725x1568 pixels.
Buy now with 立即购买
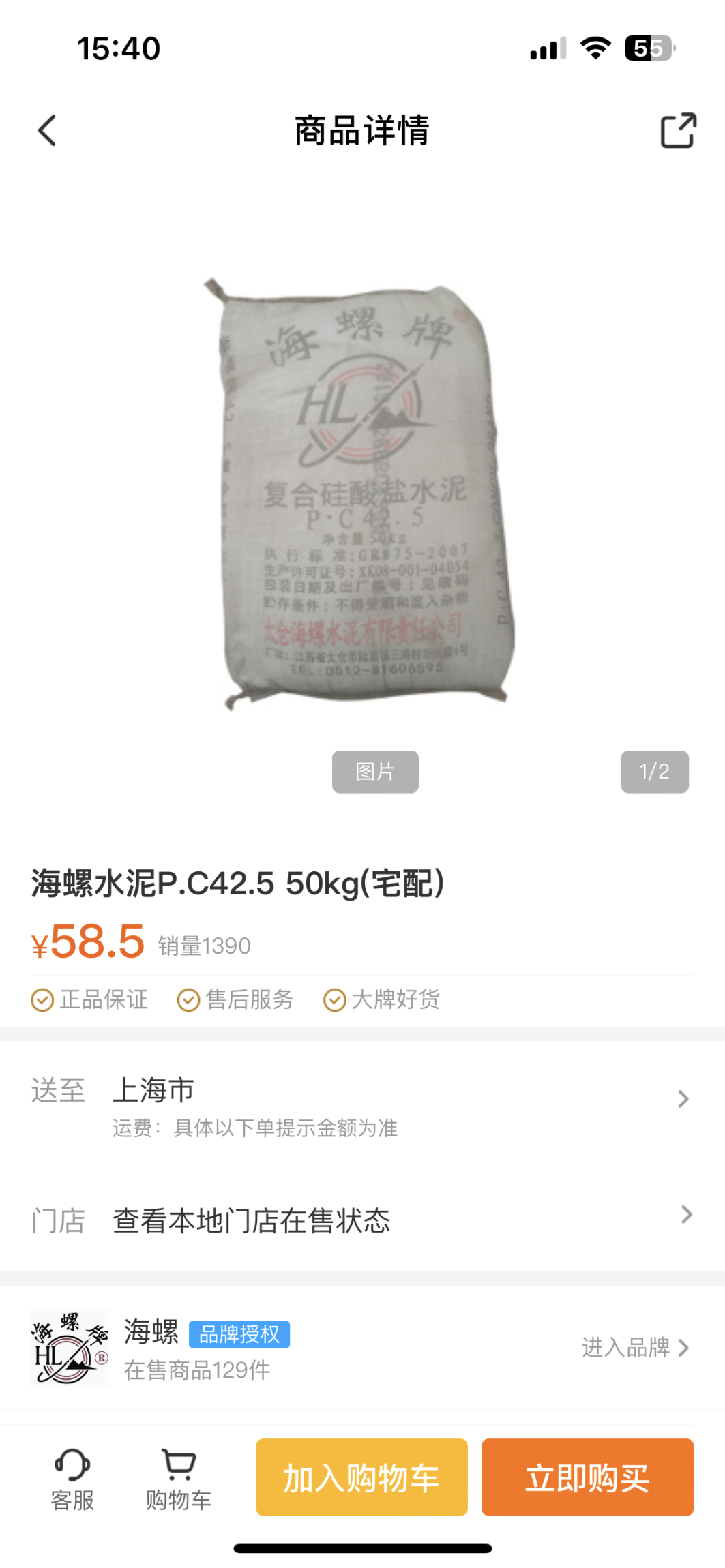(587, 1477)
